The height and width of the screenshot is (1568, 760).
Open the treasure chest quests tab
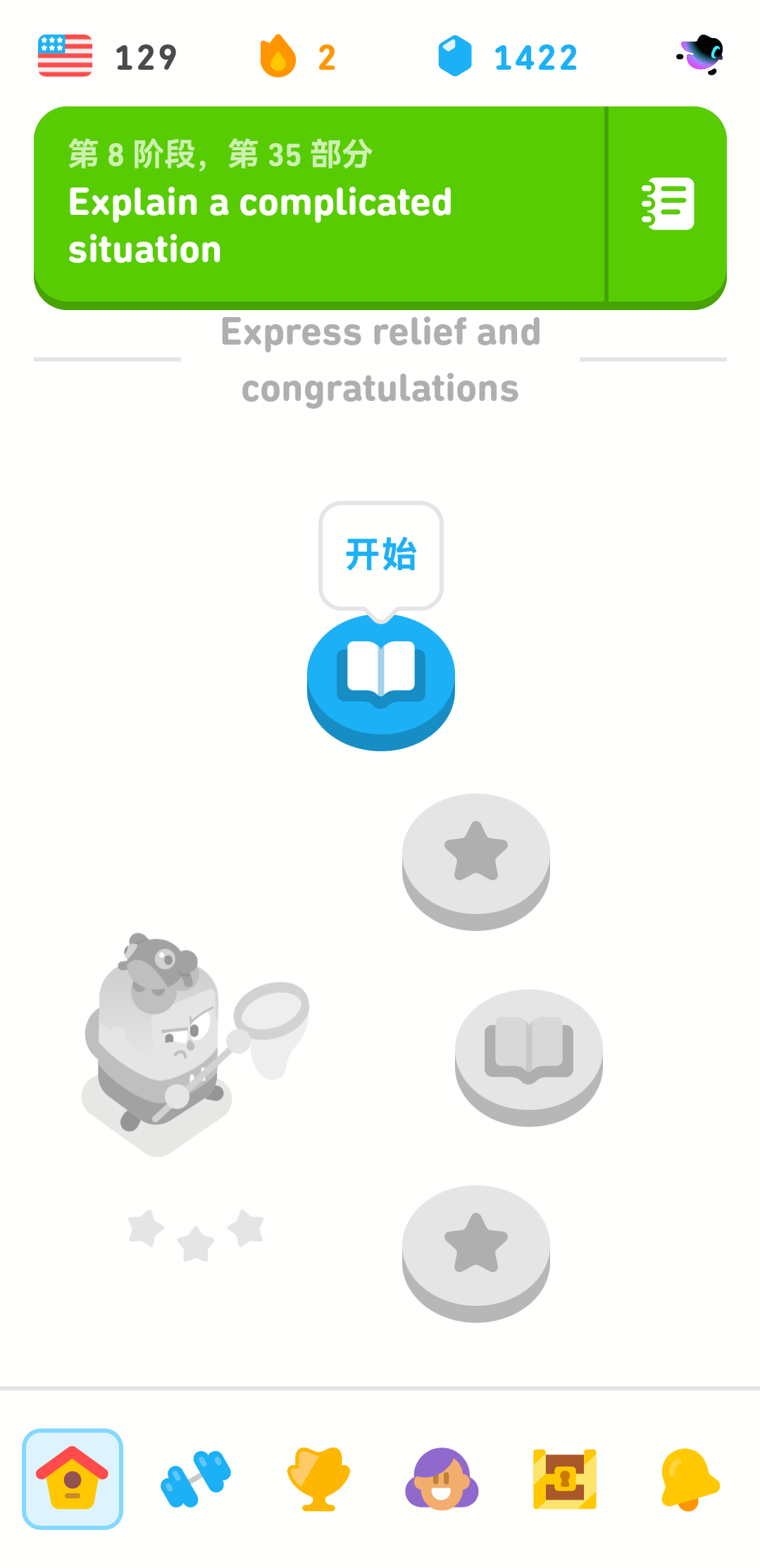[x=565, y=1479]
